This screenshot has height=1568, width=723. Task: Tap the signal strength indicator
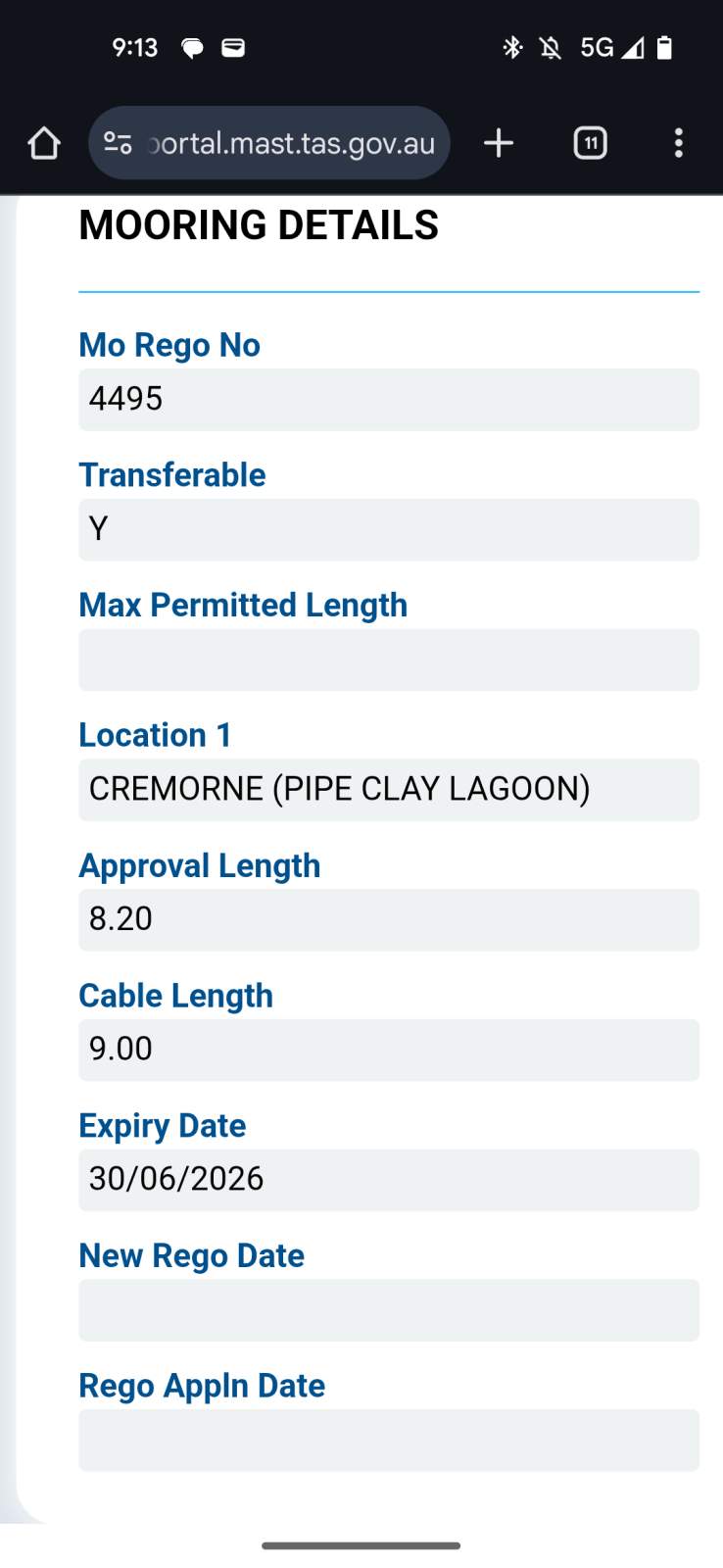(633, 47)
